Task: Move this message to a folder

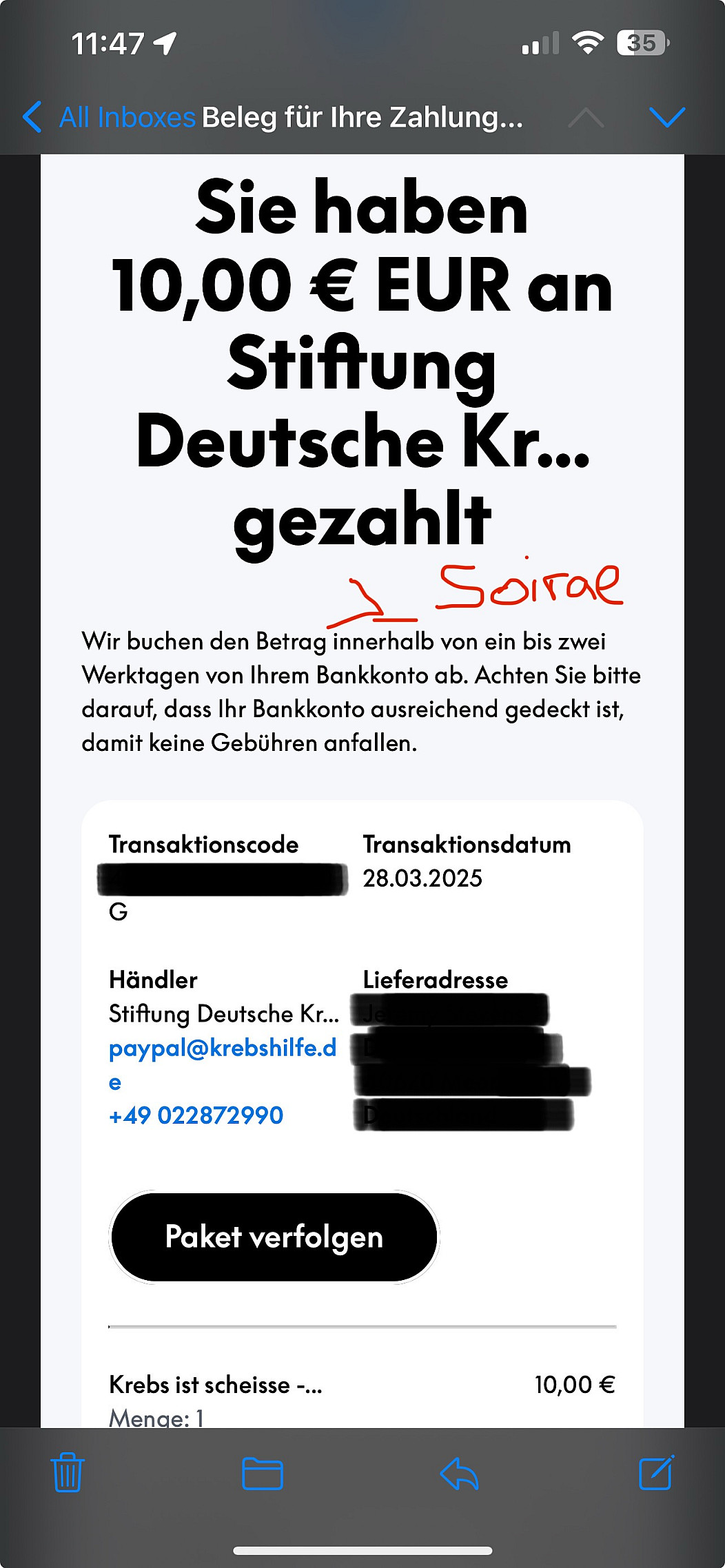Action: tap(263, 1473)
